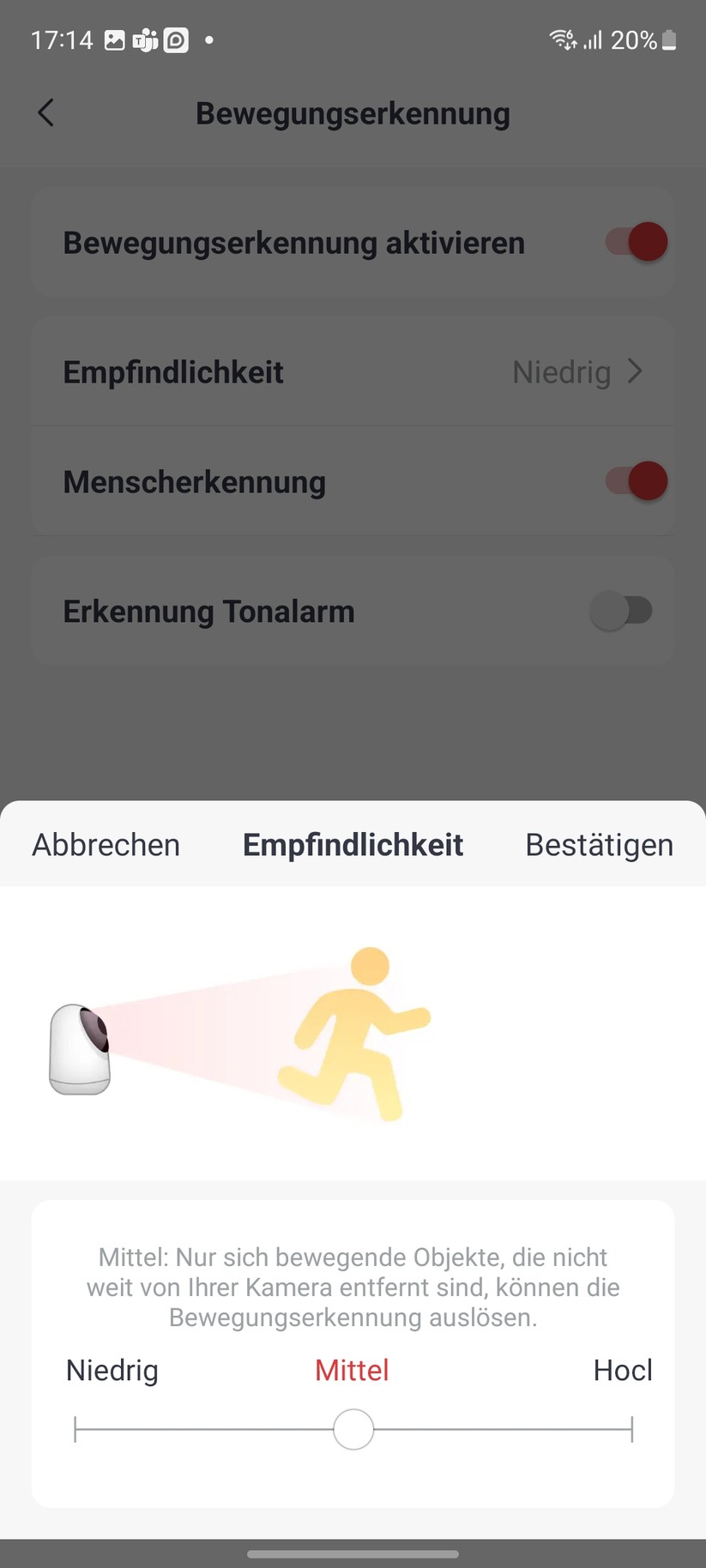Cancel with the Abbrechen button

coord(106,845)
